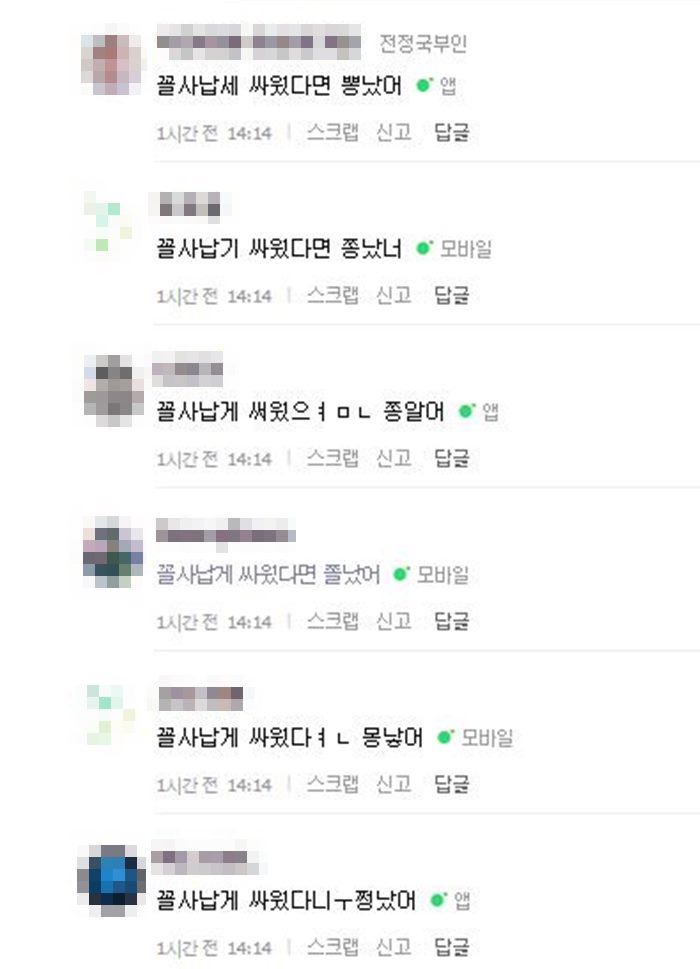Screen dimensions: 700x969
Task: Scrap the comment ending with 쫑났너
Action: pos(332,296)
